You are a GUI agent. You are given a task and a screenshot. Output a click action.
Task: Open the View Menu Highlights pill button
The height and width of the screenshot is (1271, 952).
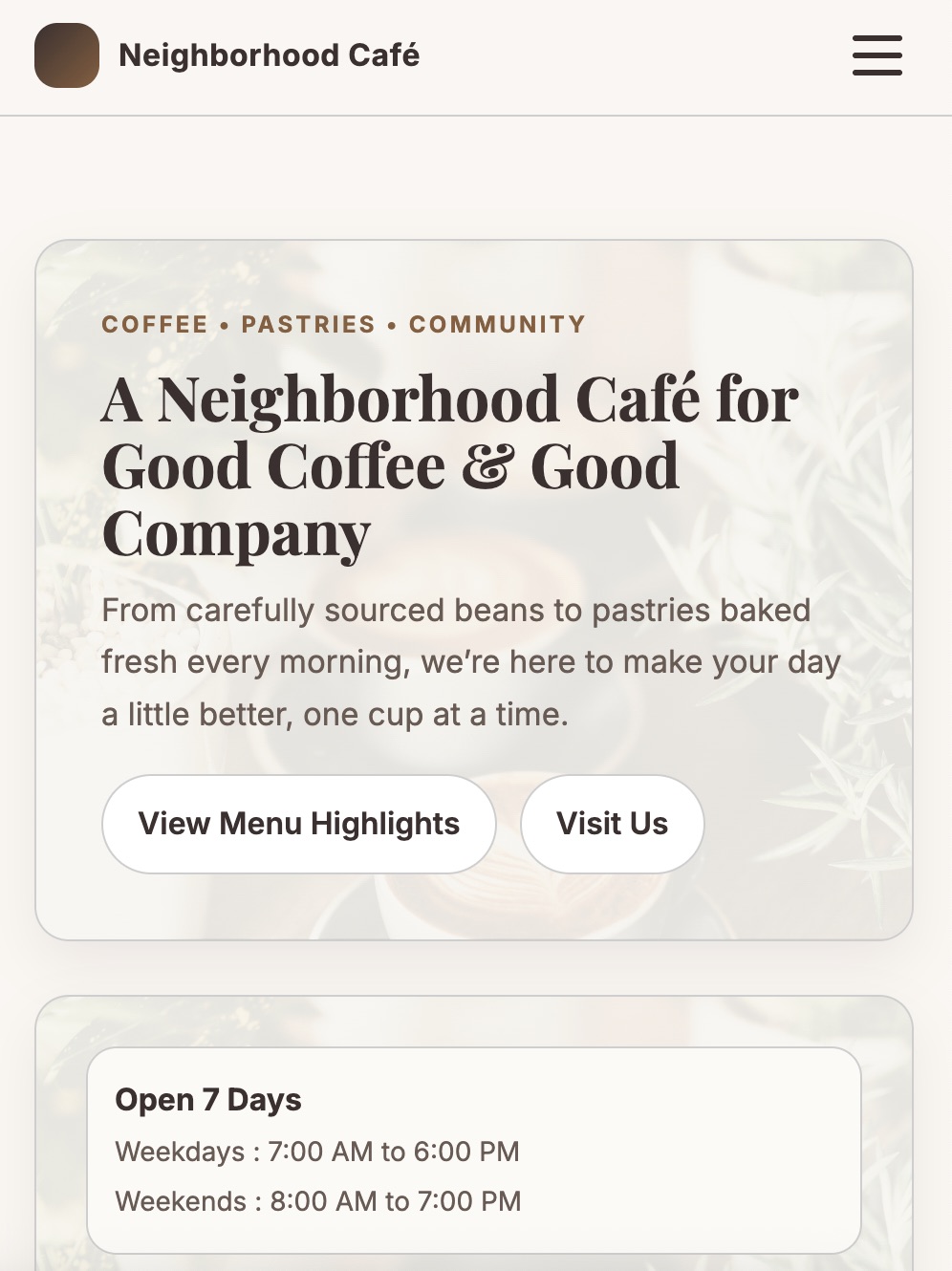(298, 823)
